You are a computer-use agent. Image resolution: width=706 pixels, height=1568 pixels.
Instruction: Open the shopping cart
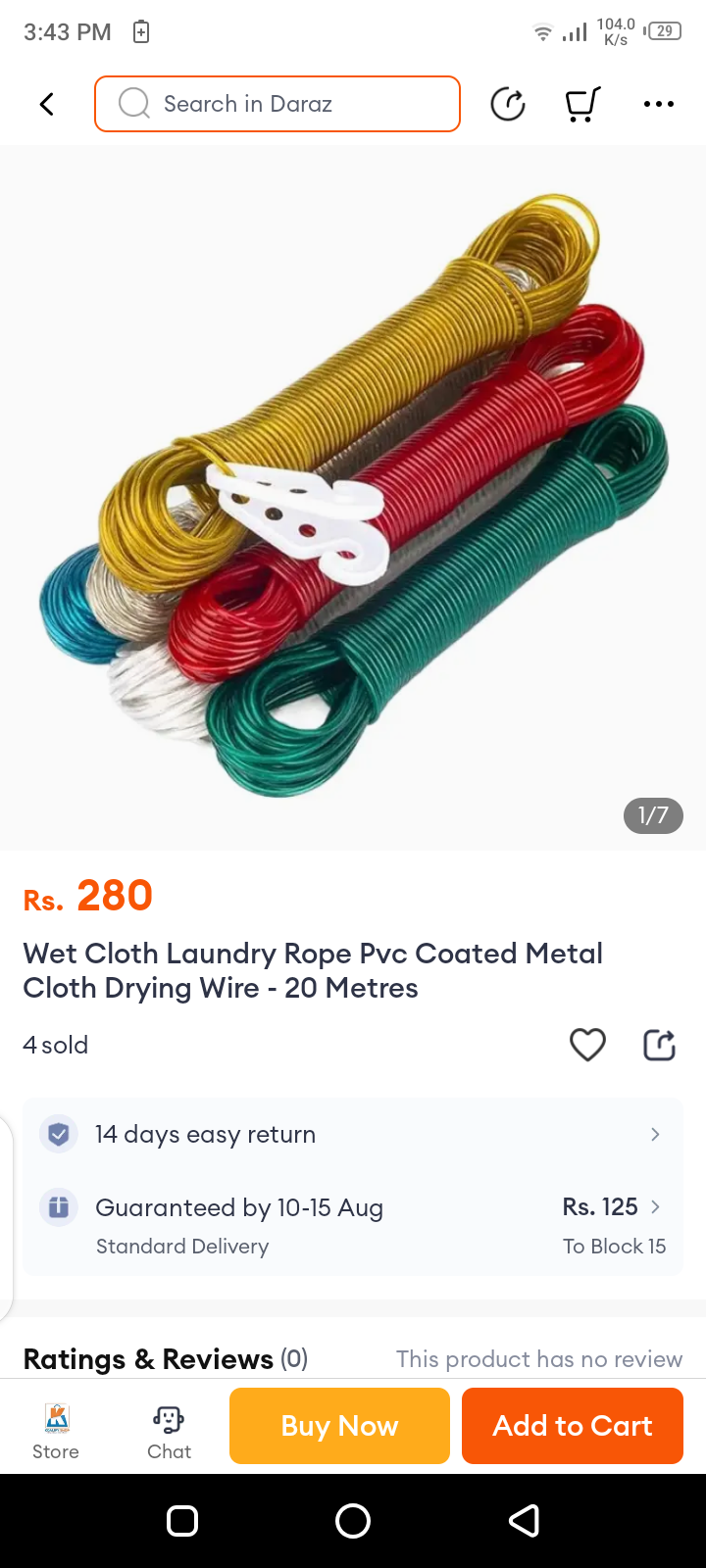tap(582, 104)
